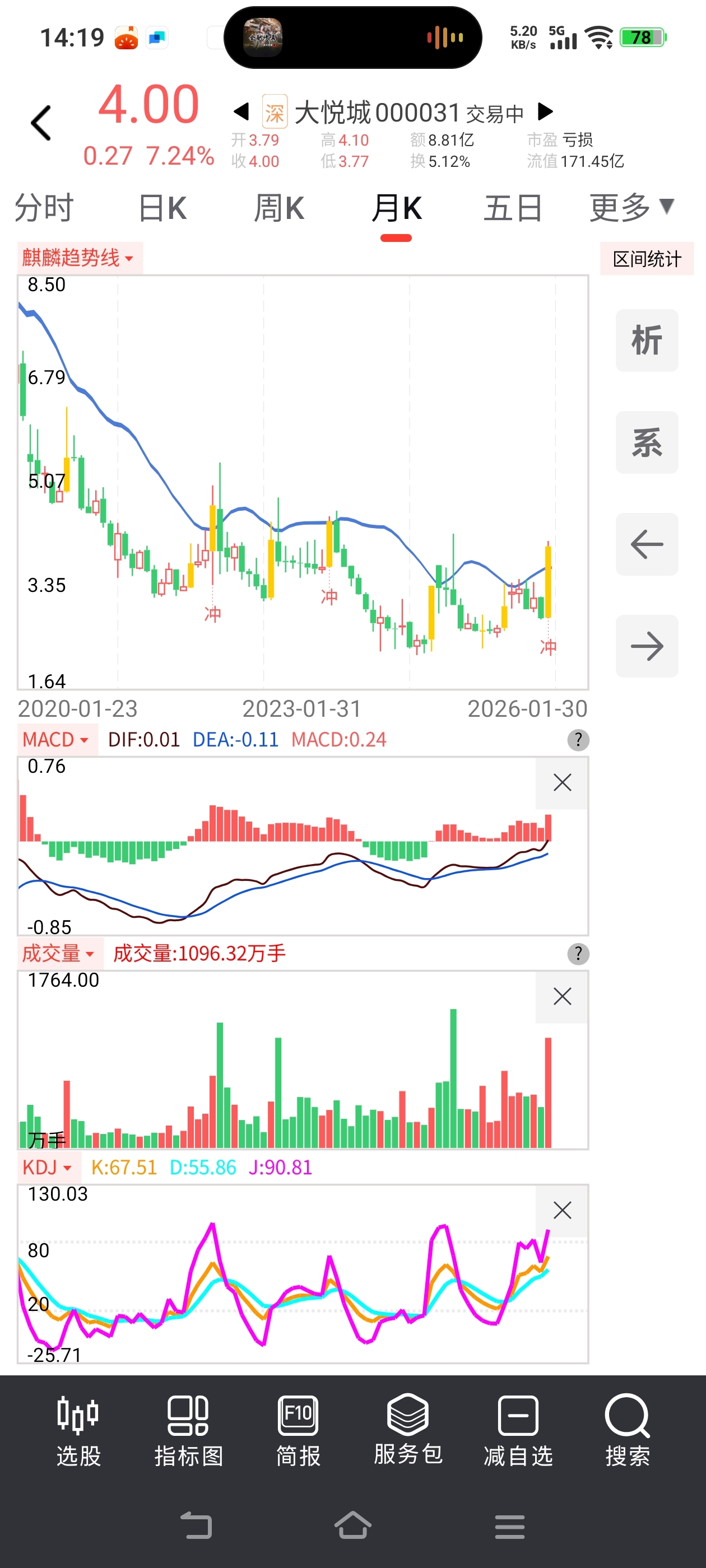Select the 周K chart tab
706x1568 pixels.
[279, 208]
